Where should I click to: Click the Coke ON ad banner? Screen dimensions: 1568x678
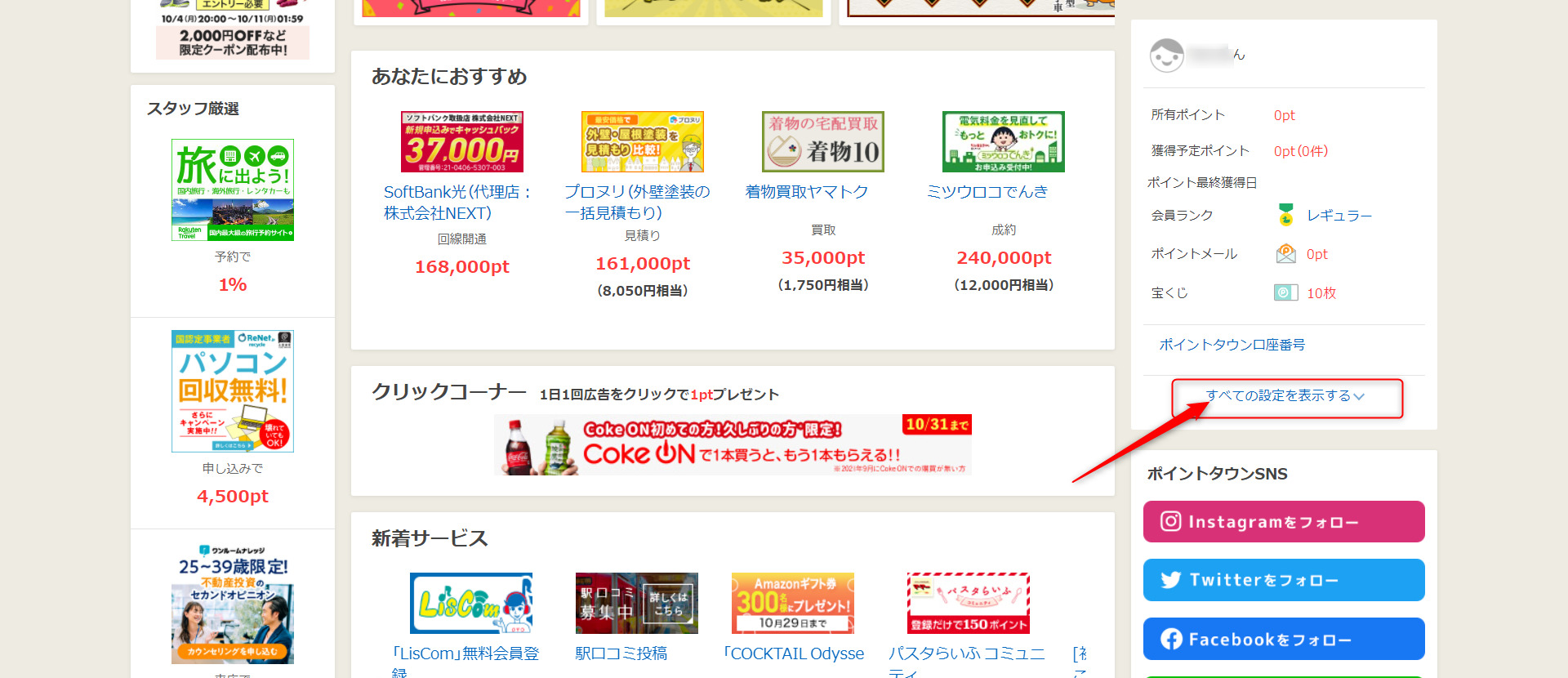pyautogui.click(x=733, y=445)
